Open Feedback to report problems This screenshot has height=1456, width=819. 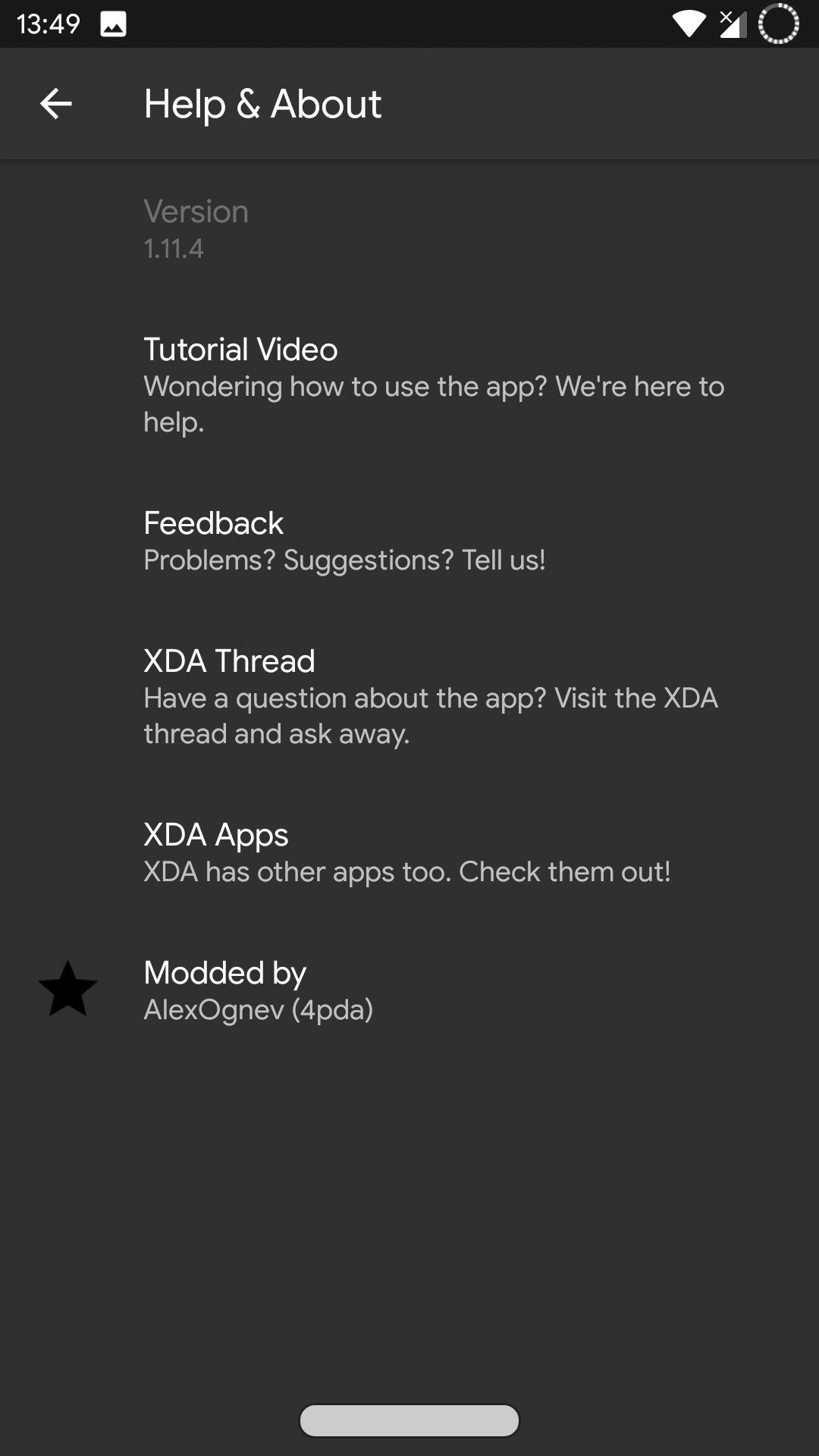(x=409, y=541)
